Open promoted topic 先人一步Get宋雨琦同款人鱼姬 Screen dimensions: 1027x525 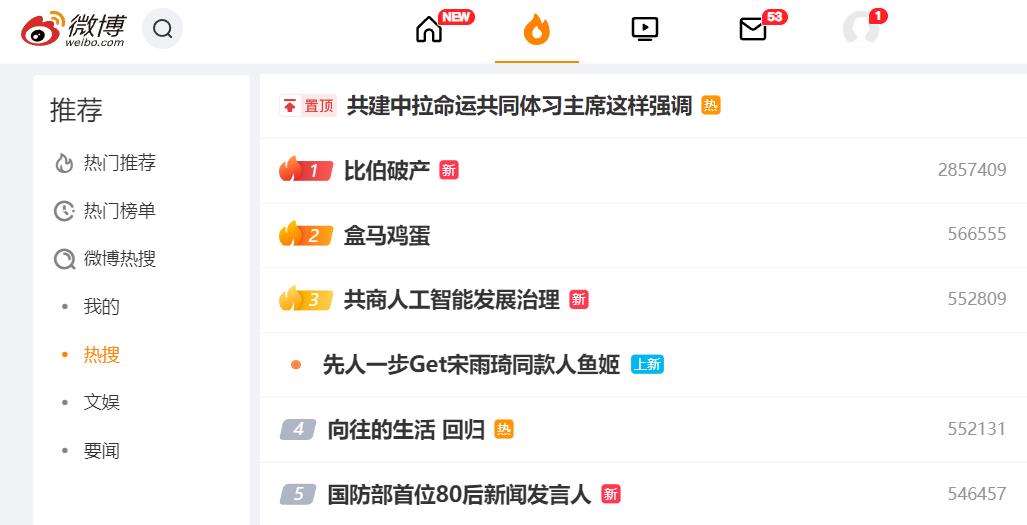click(472, 365)
